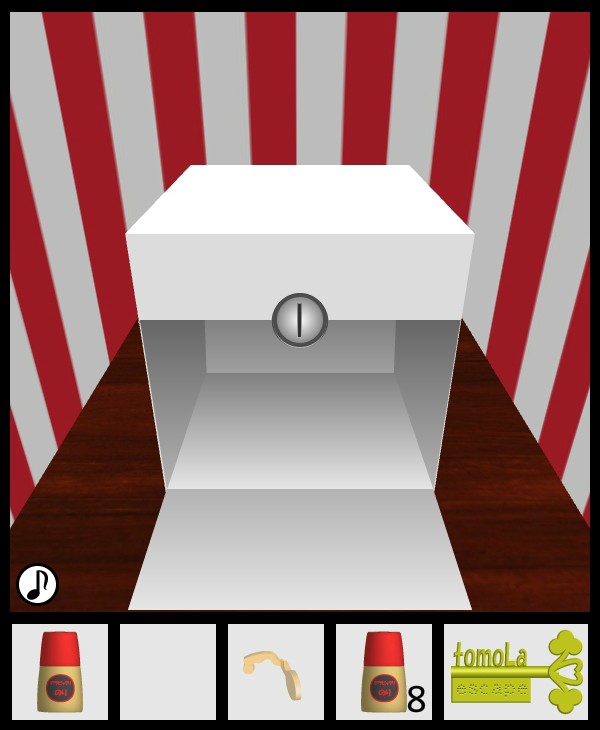The width and height of the screenshot is (600, 730).
Task: Select the oil bottle marked with 8
Action: point(384,672)
